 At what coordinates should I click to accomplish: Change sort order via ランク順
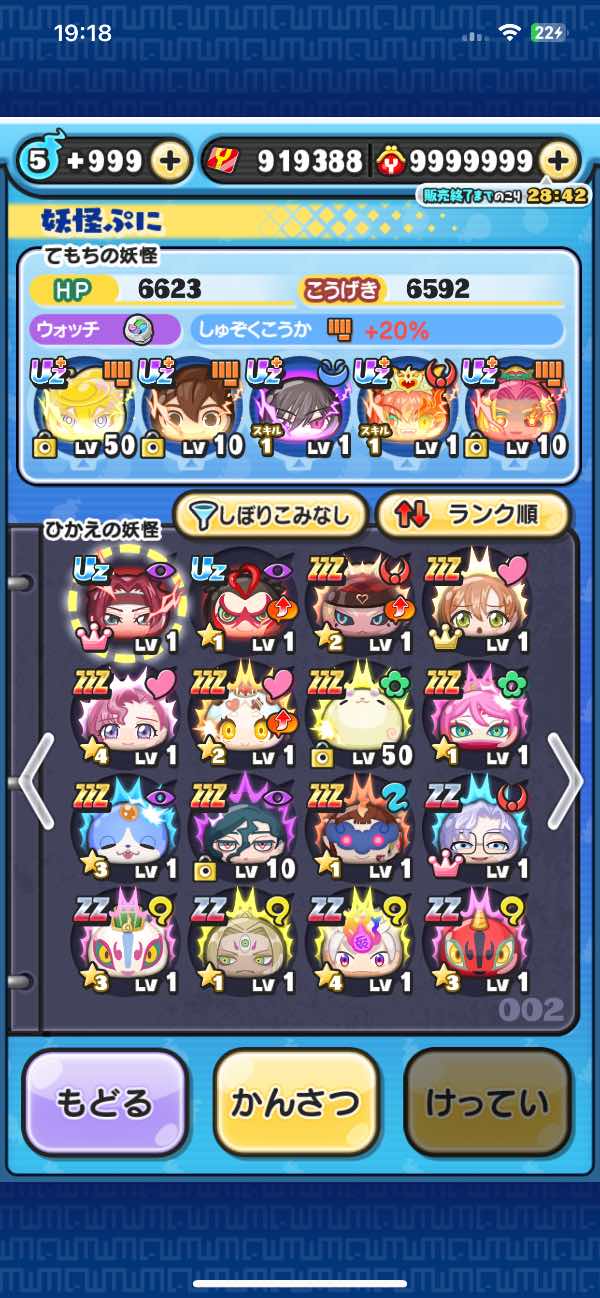[472, 515]
